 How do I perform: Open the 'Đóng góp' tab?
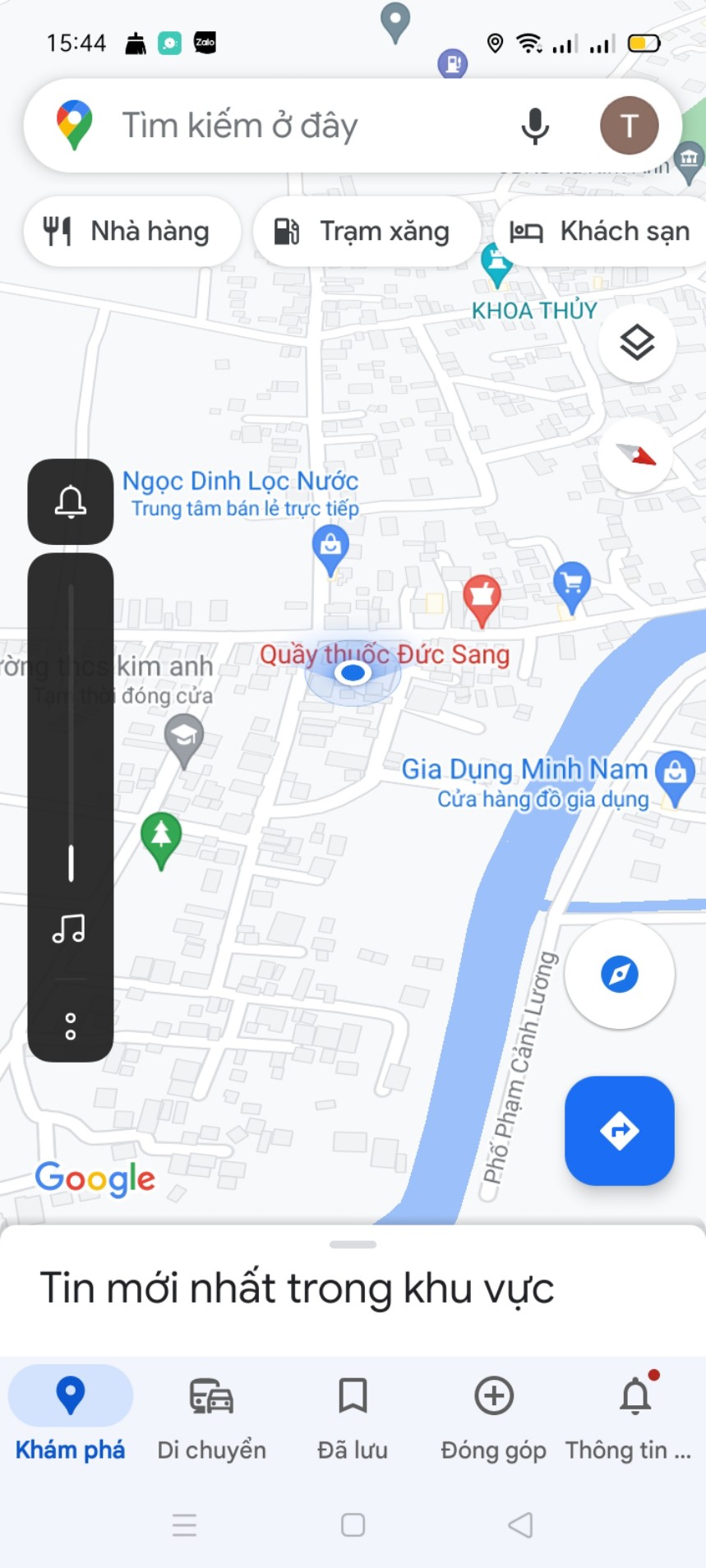(493, 1415)
